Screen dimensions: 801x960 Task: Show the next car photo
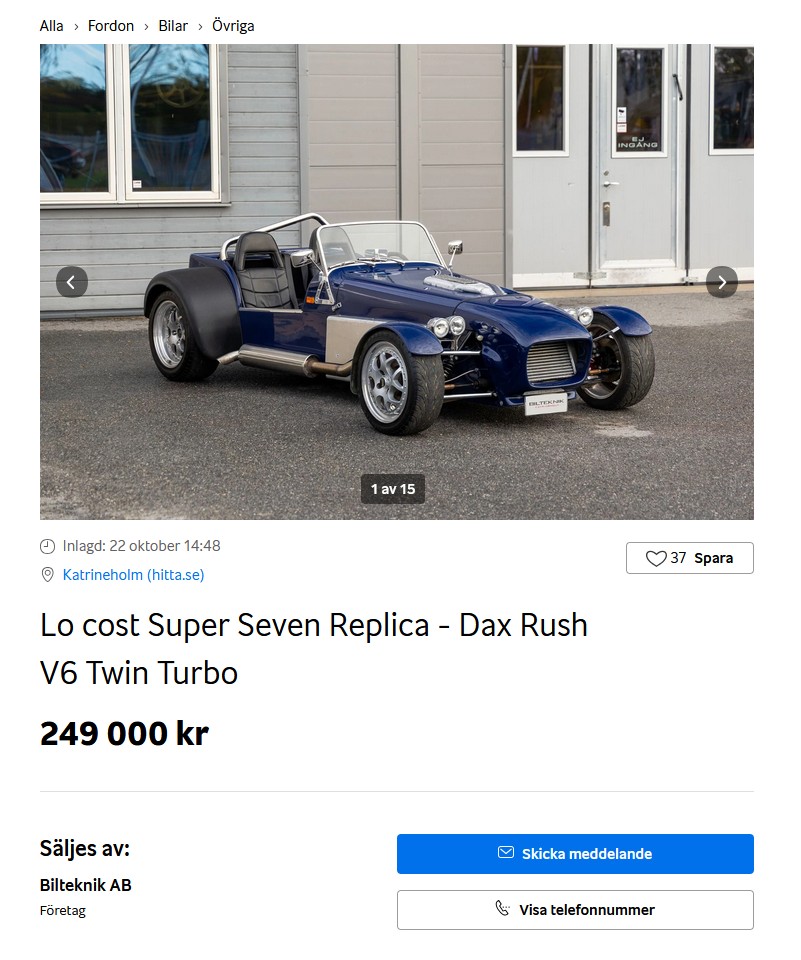click(722, 282)
